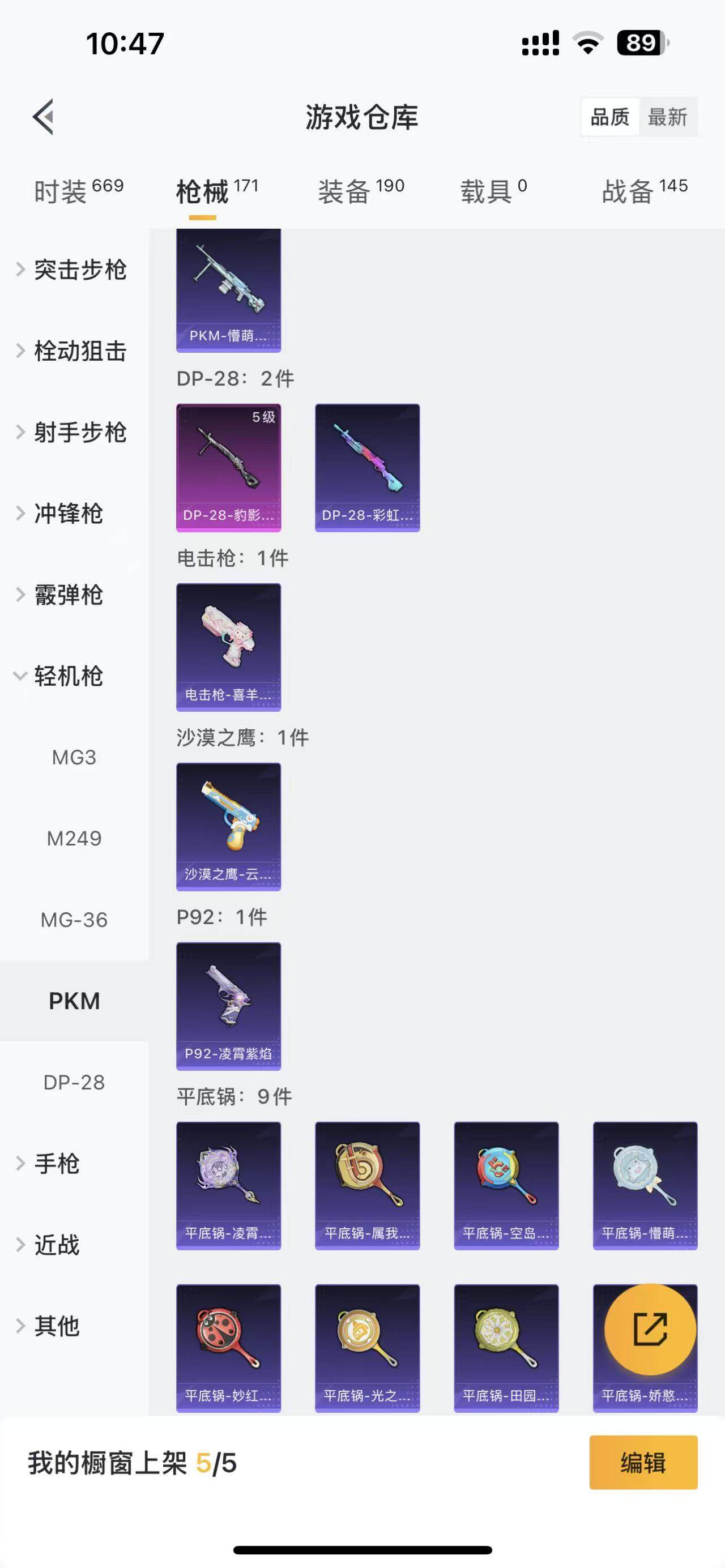Open the DP-28-豹影 skin tile

(x=228, y=468)
